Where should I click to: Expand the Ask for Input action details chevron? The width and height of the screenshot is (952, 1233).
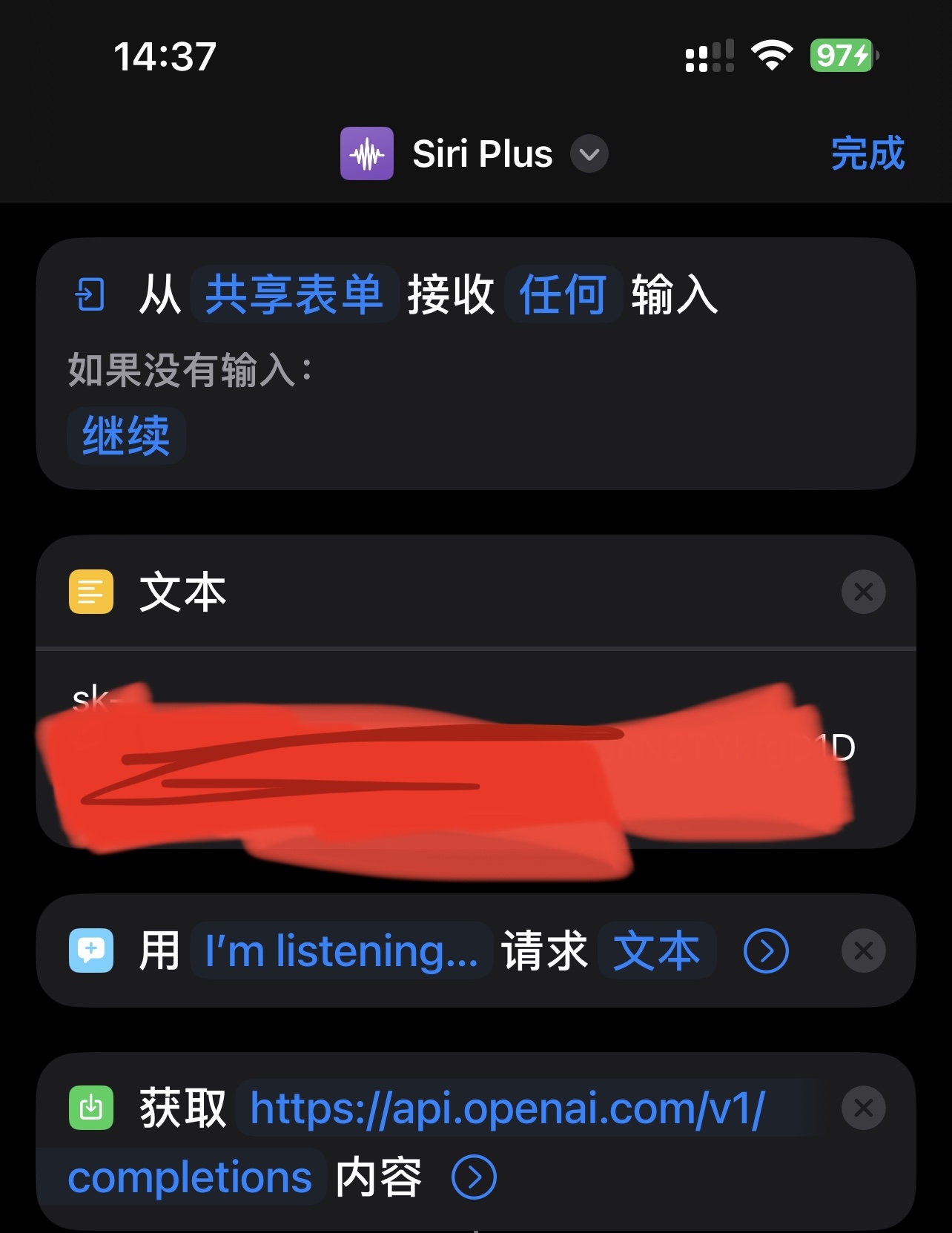[x=765, y=951]
